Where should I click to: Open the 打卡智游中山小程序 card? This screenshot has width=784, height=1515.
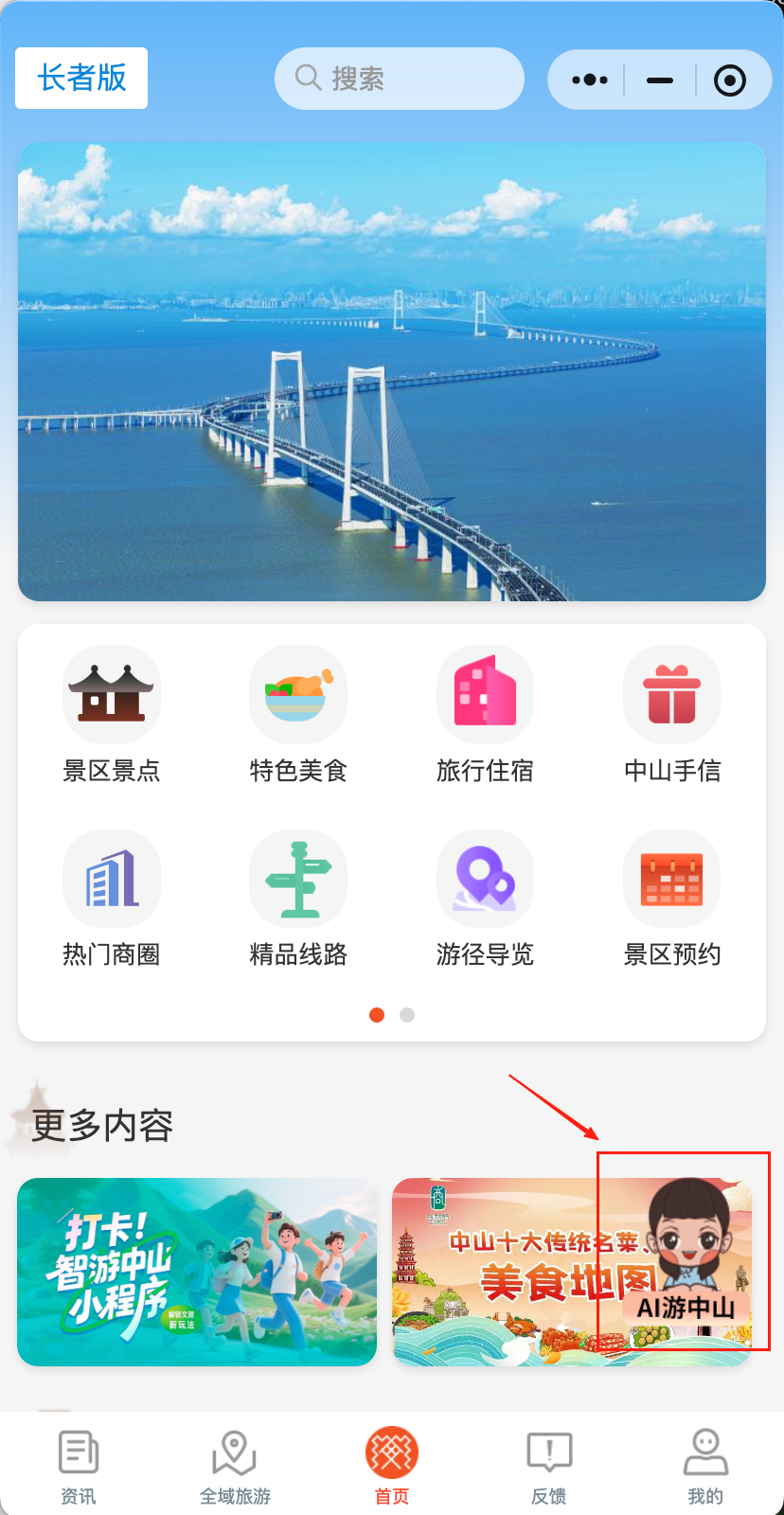[x=197, y=1272]
